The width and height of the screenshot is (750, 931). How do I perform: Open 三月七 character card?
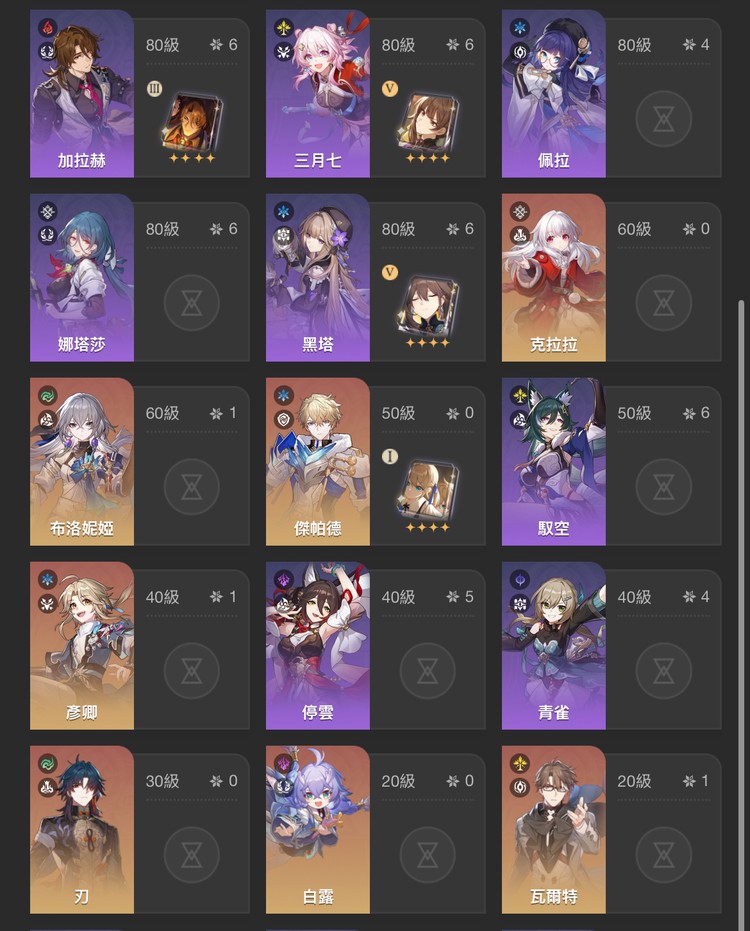click(318, 94)
